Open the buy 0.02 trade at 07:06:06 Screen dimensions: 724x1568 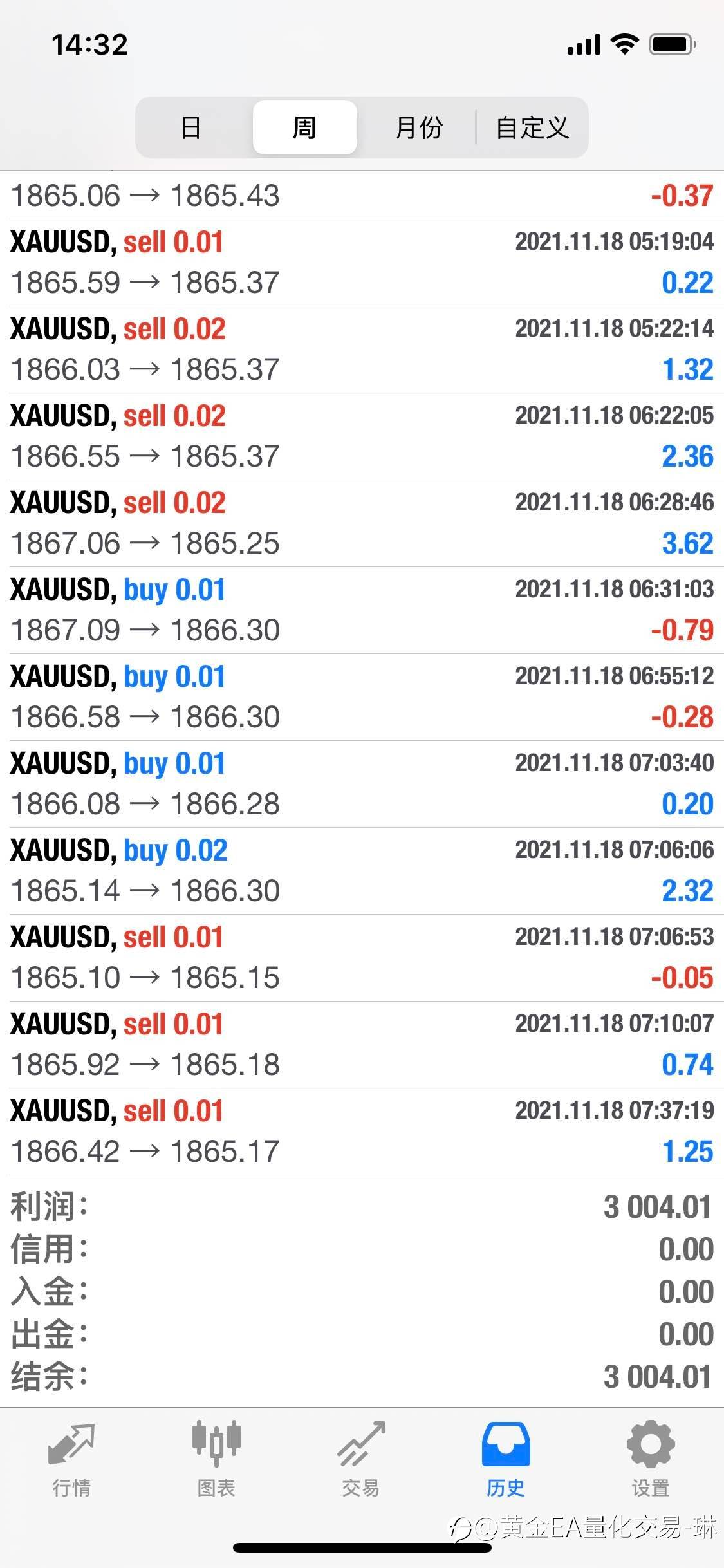pos(362,871)
